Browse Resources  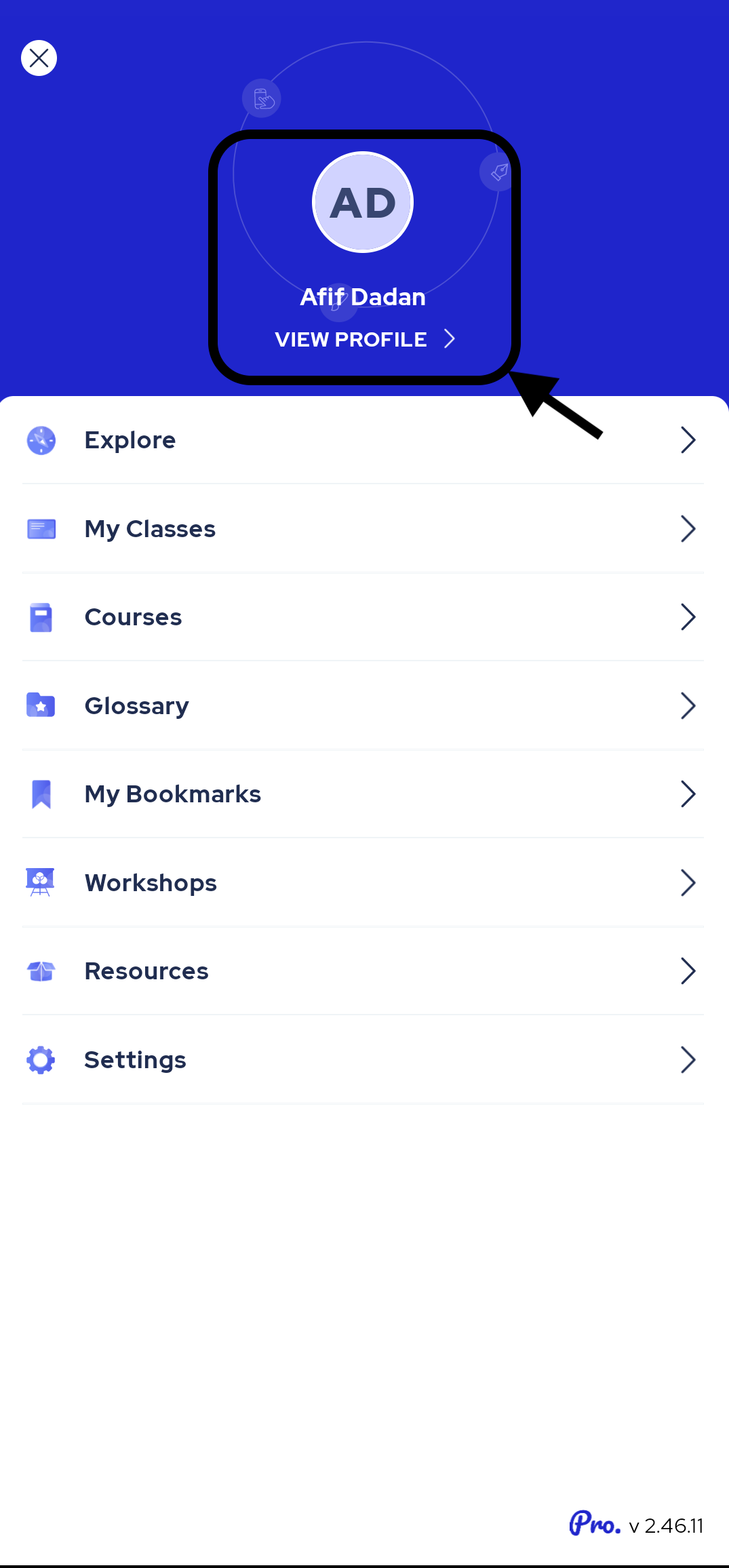click(363, 971)
